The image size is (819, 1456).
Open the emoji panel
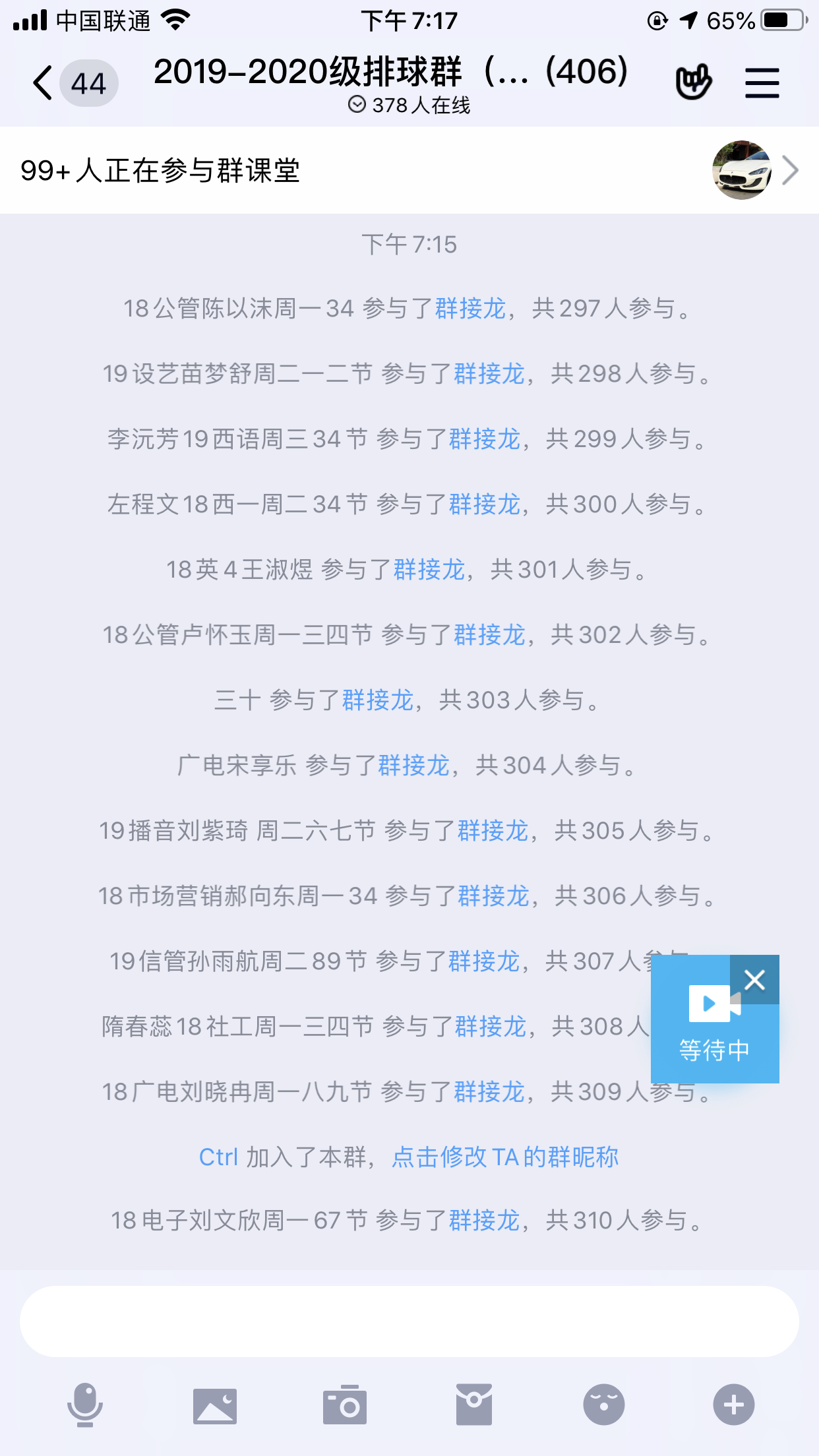click(603, 1405)
